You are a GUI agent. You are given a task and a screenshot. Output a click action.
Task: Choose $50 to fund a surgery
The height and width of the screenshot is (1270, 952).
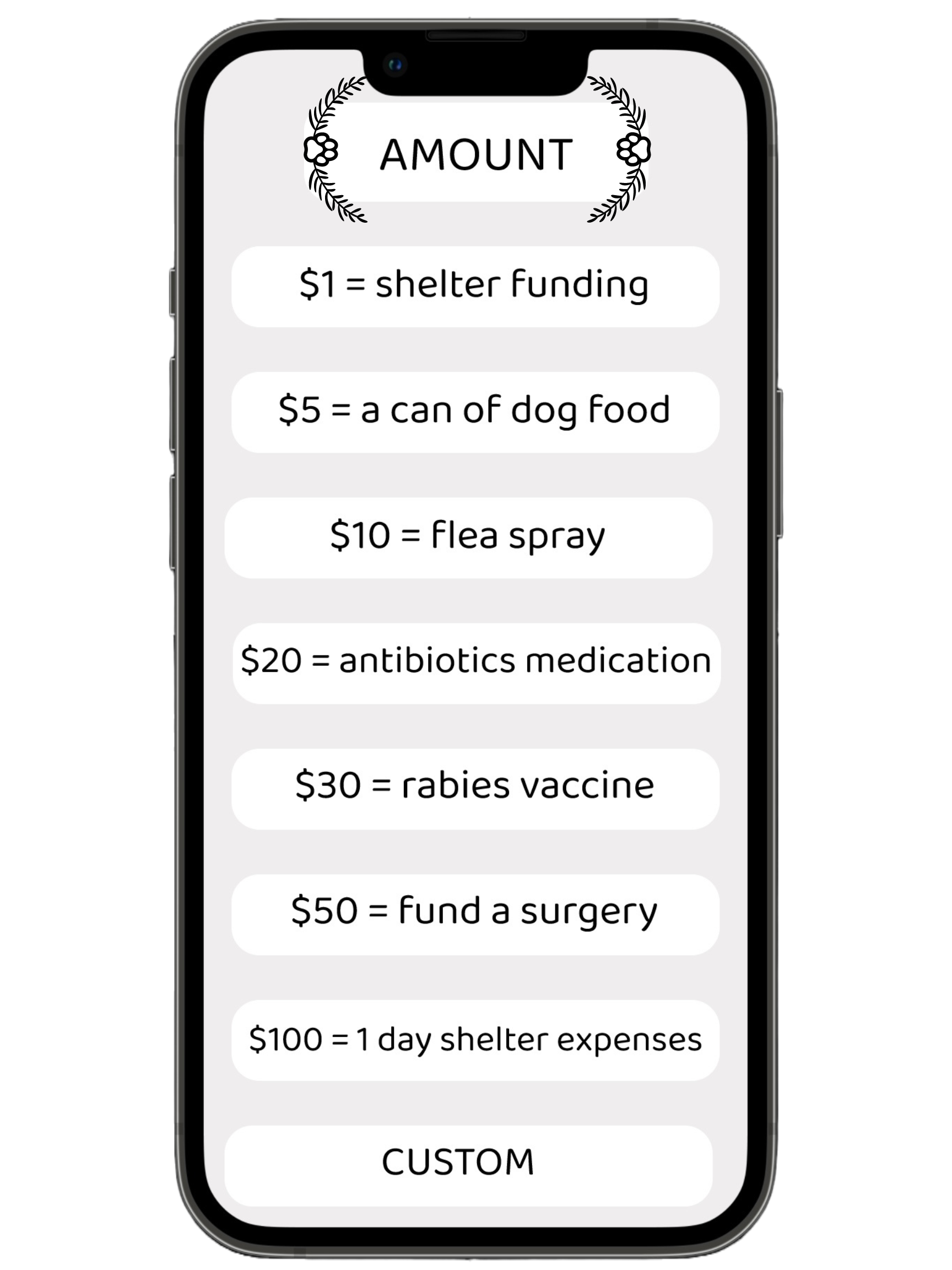pos(475,914)
